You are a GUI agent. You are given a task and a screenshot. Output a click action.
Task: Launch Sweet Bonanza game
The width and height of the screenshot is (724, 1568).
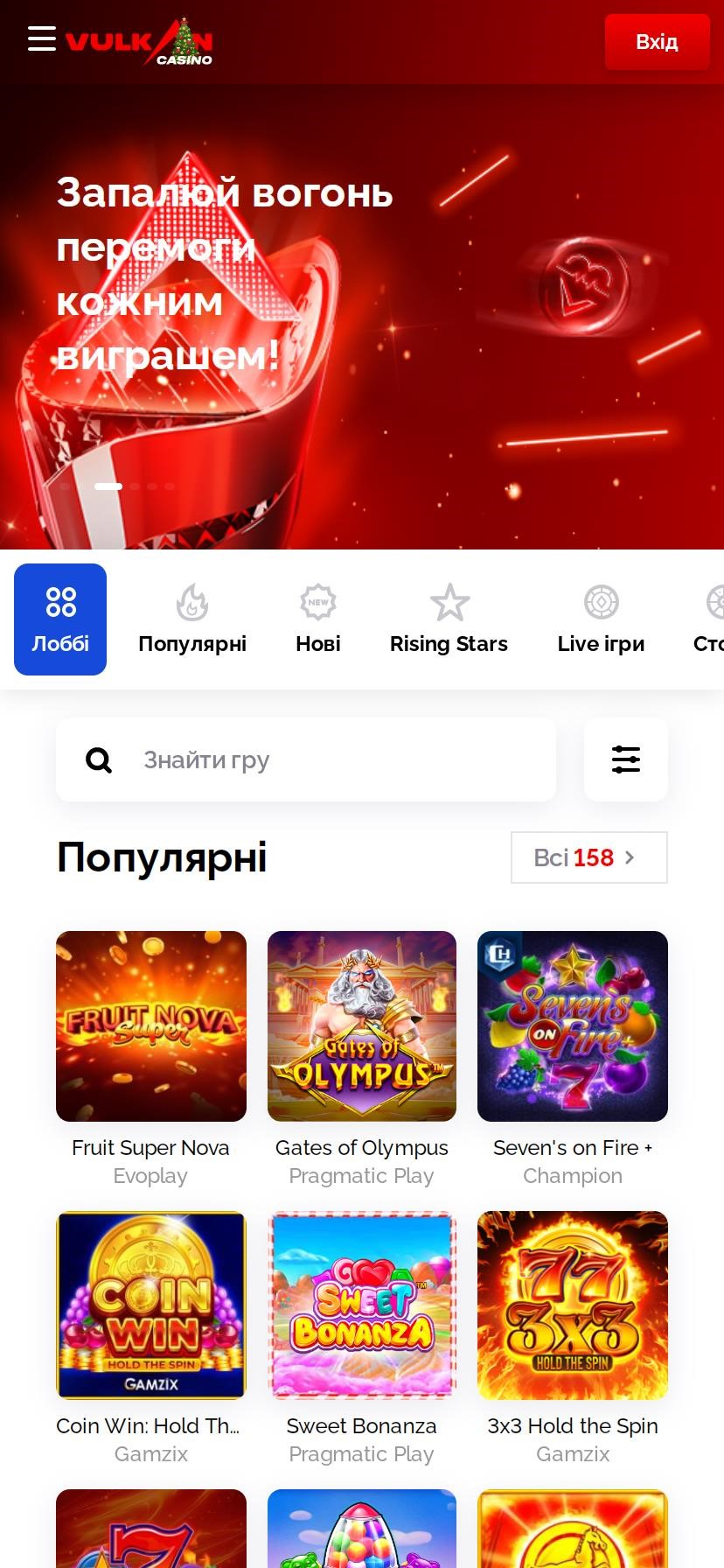pyautogui.click(x=362, y=1305)
